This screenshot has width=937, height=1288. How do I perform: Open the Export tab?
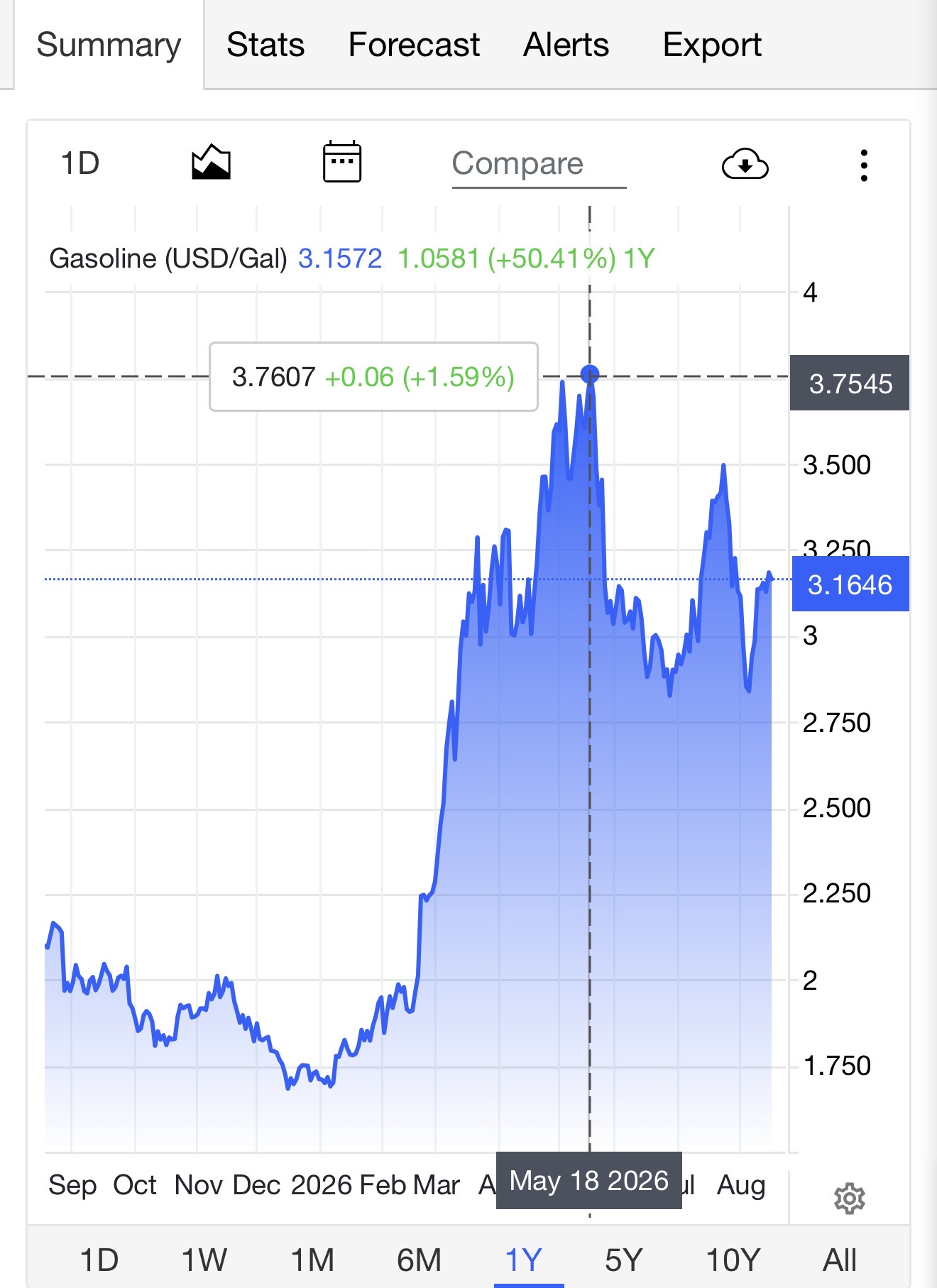pos(712,45)
